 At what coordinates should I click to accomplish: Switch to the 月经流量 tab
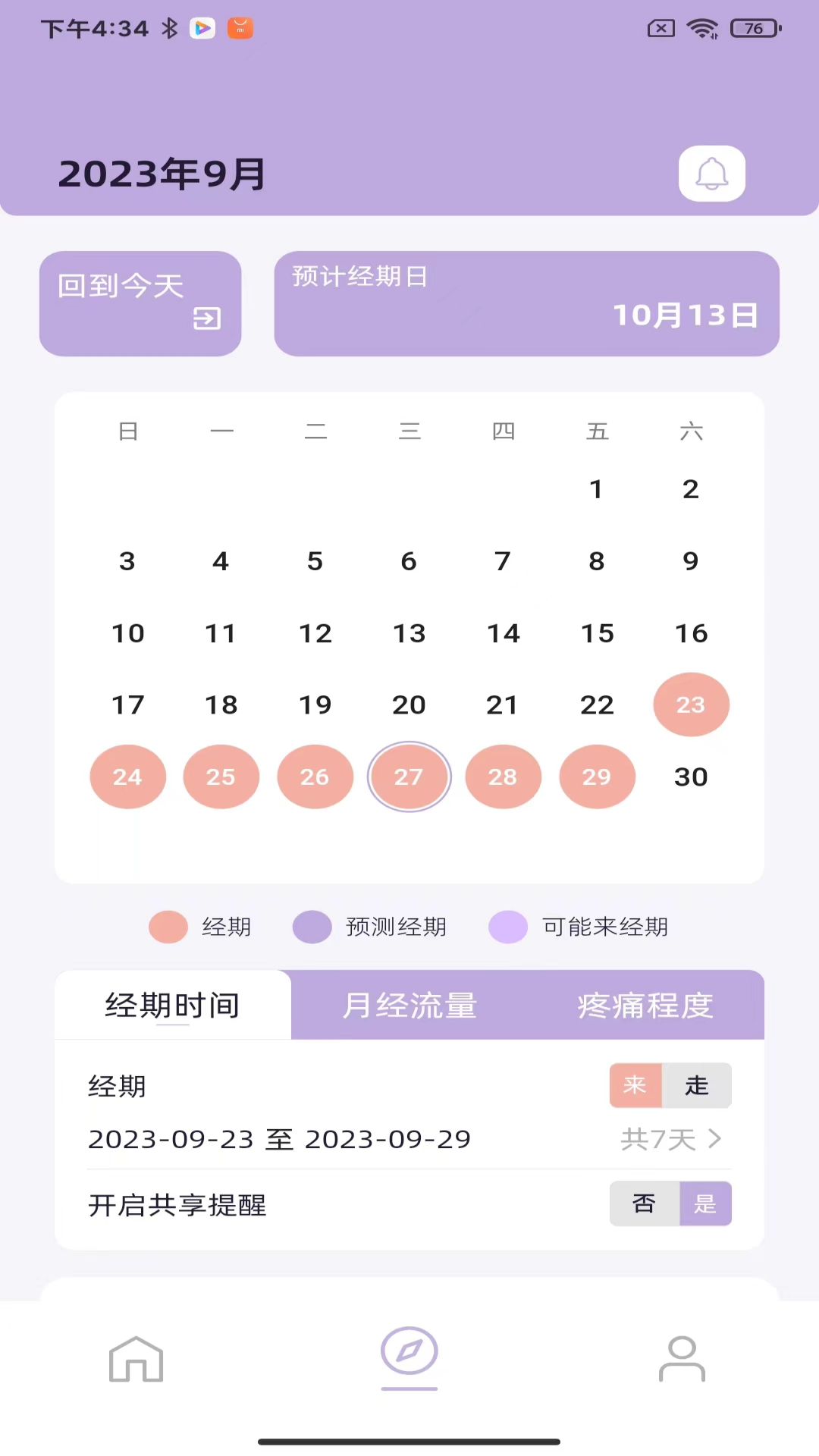pyautogui.click(x=409, y=1006)
